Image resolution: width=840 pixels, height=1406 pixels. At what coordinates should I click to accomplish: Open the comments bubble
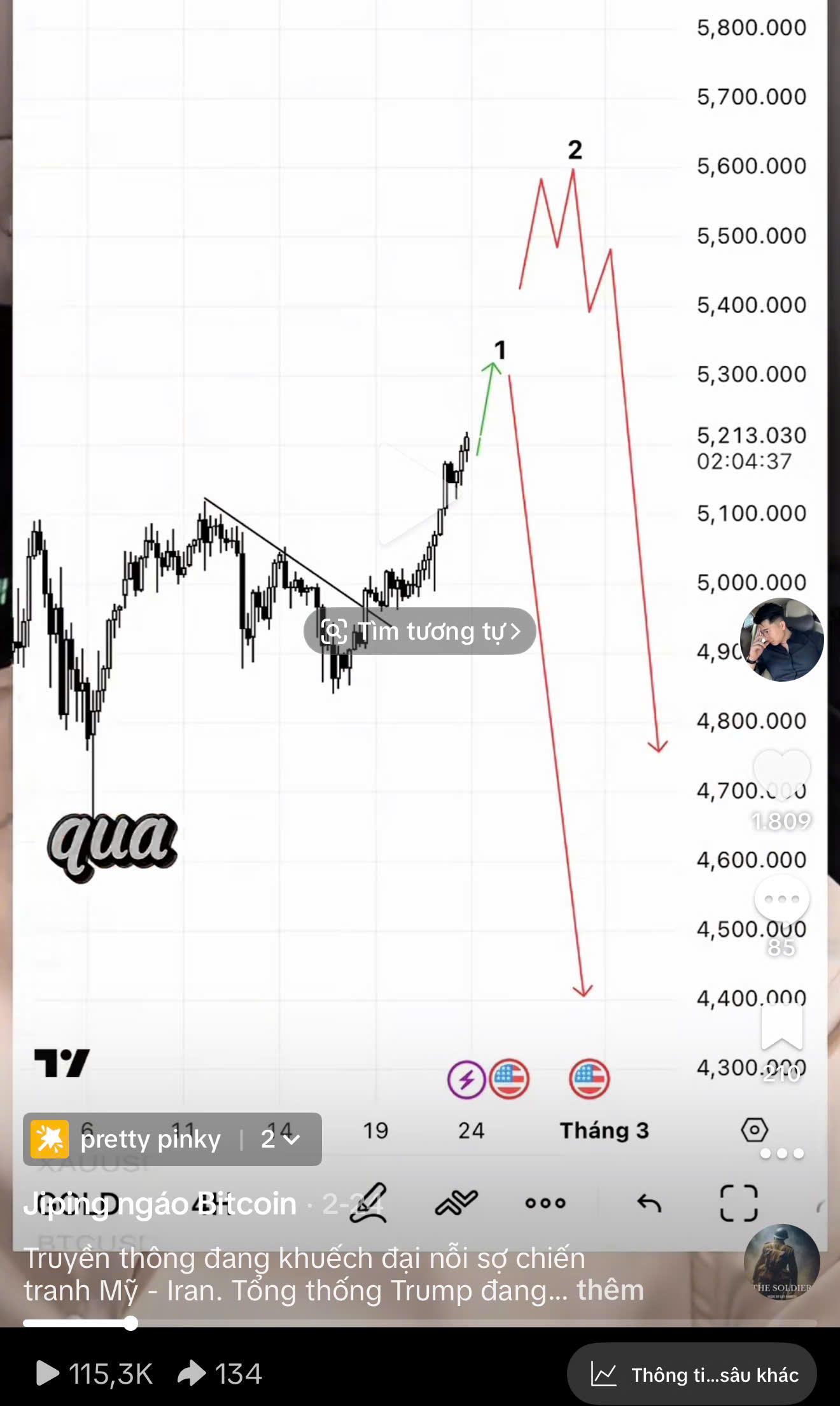pos(781,900)
